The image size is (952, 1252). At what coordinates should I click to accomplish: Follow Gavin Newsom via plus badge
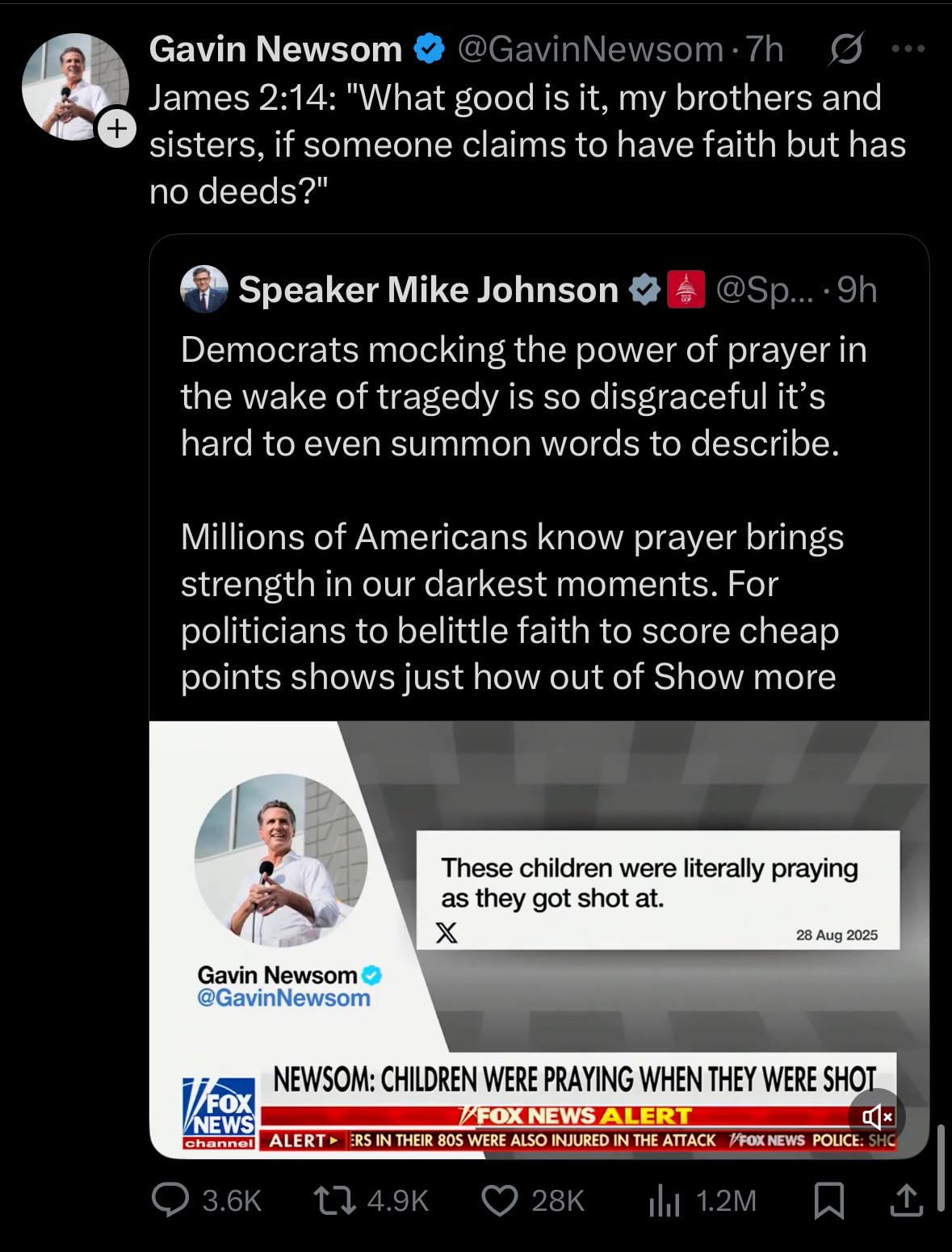click(117, 128)
